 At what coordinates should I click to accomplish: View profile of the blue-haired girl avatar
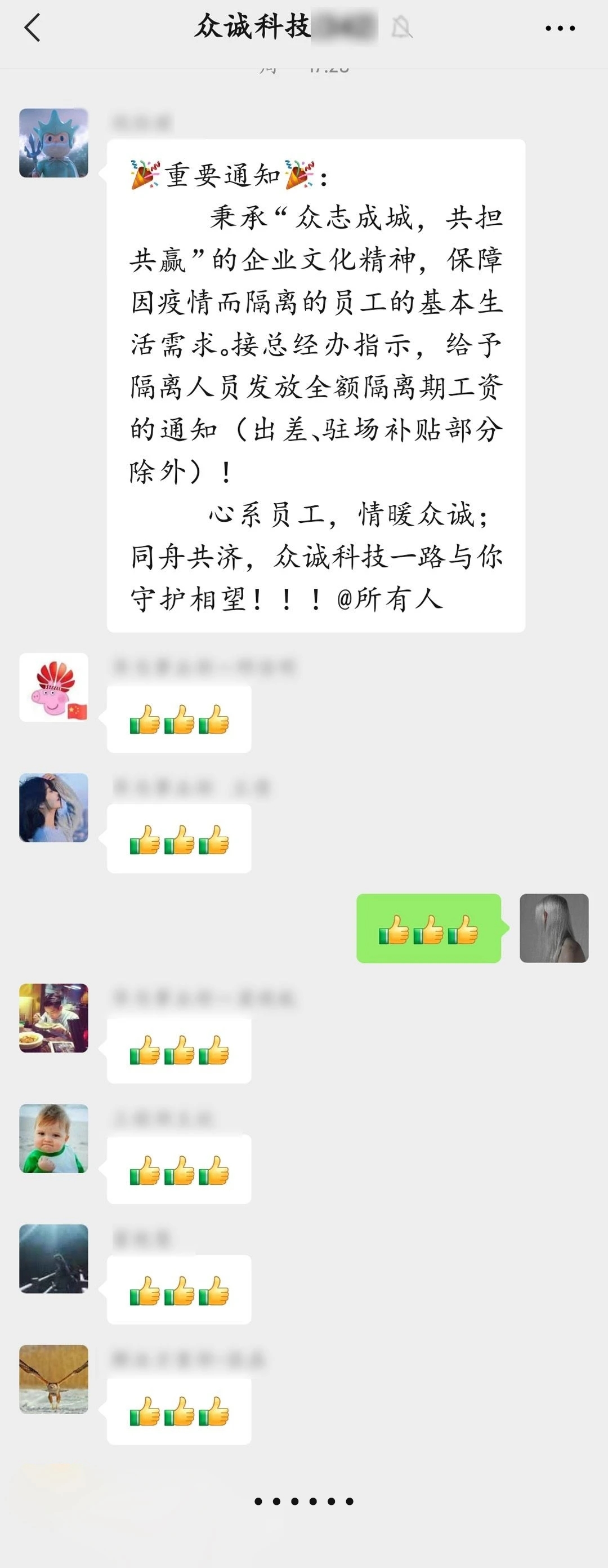(x=53, y=808)
